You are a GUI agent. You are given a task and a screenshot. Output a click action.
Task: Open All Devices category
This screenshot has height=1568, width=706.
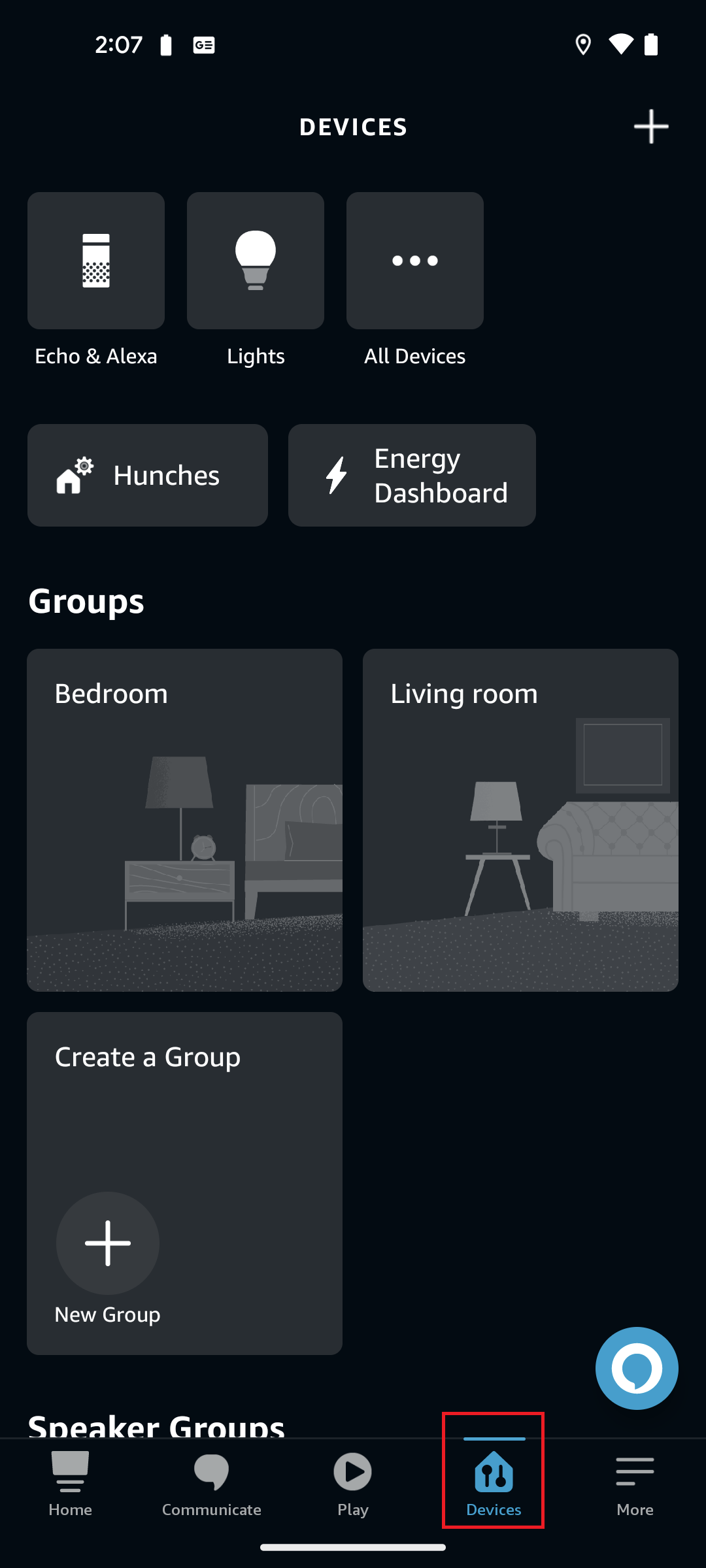(414, 261)
